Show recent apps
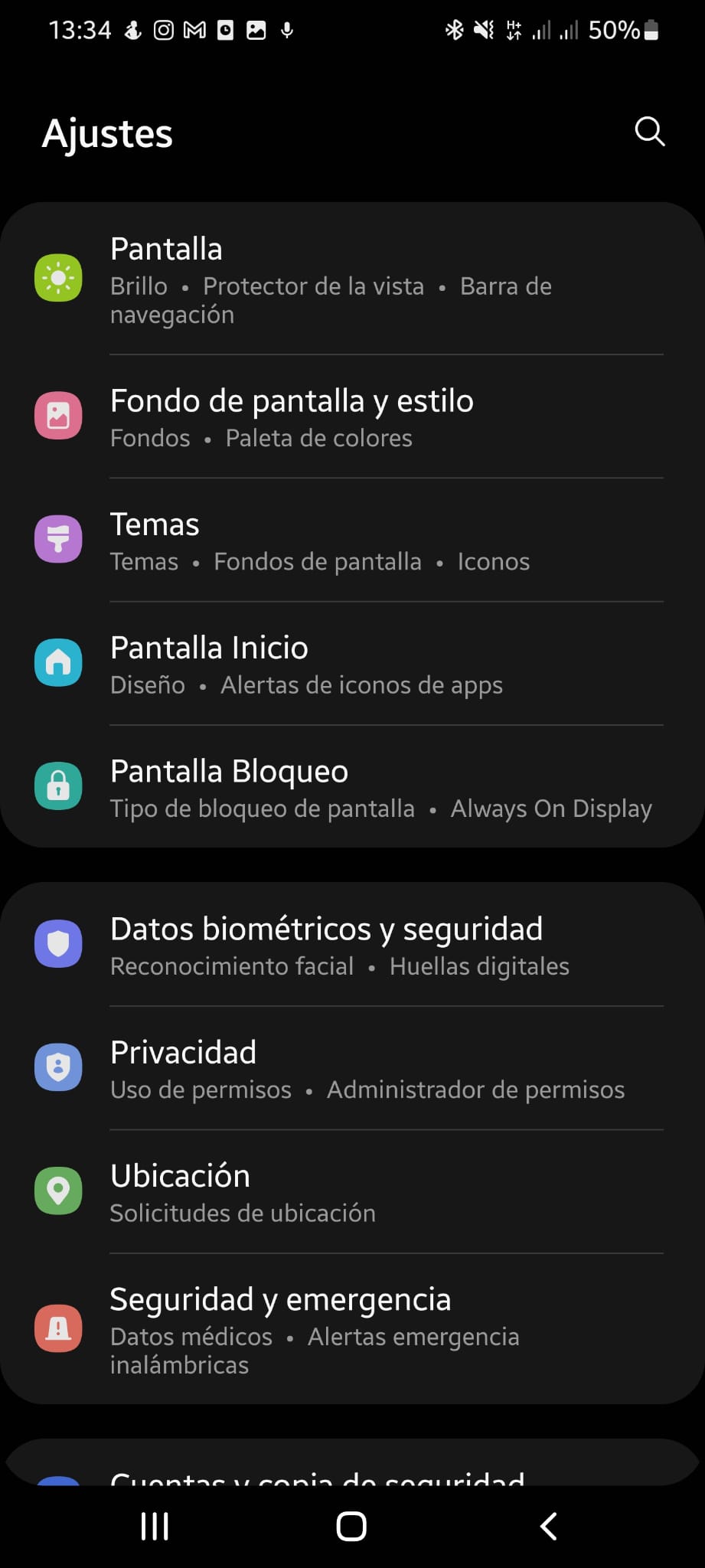This screenshot has width=705, height=1568. click(155, 1526)
